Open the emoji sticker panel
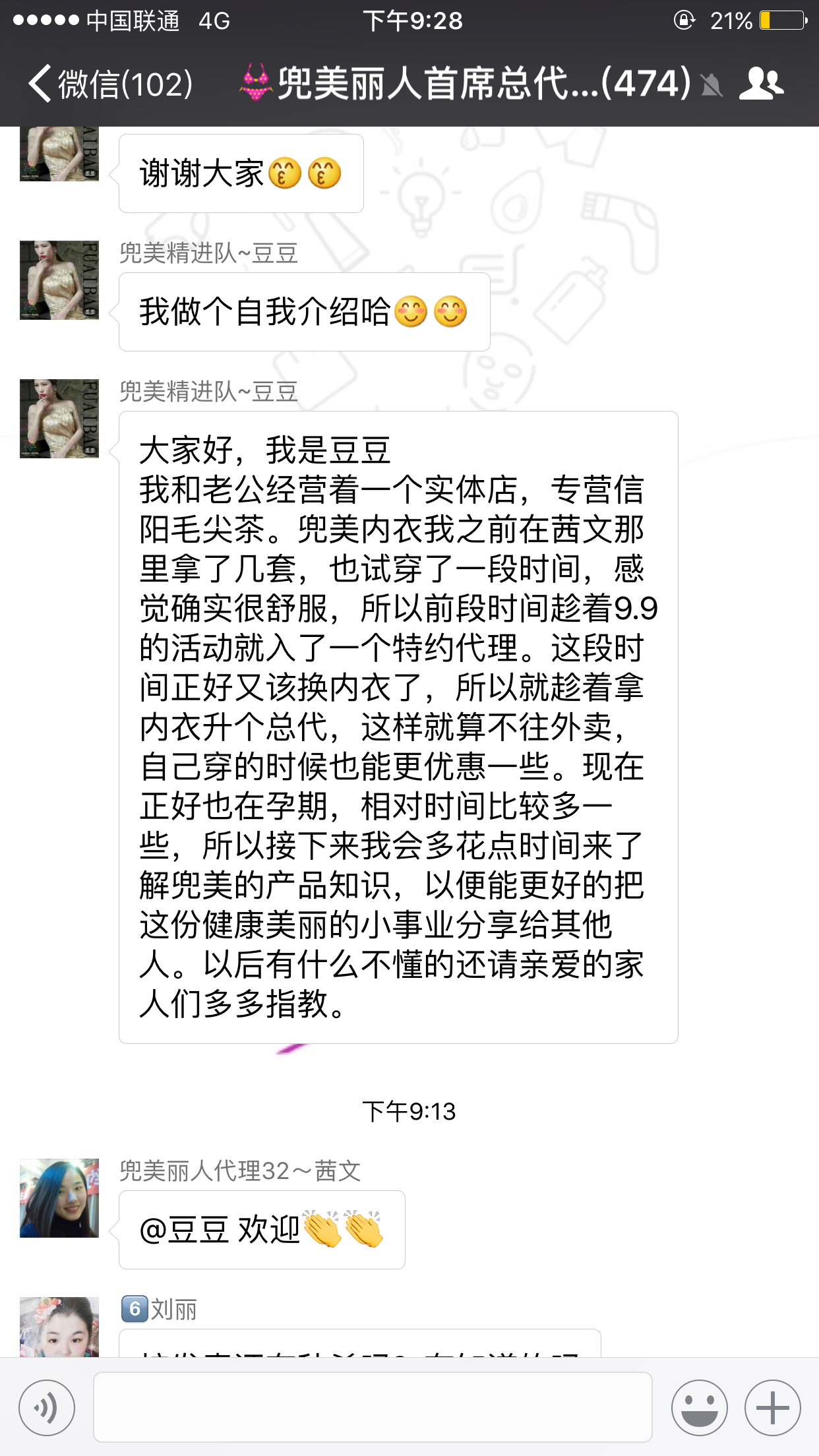 [x=699, y=1407]
